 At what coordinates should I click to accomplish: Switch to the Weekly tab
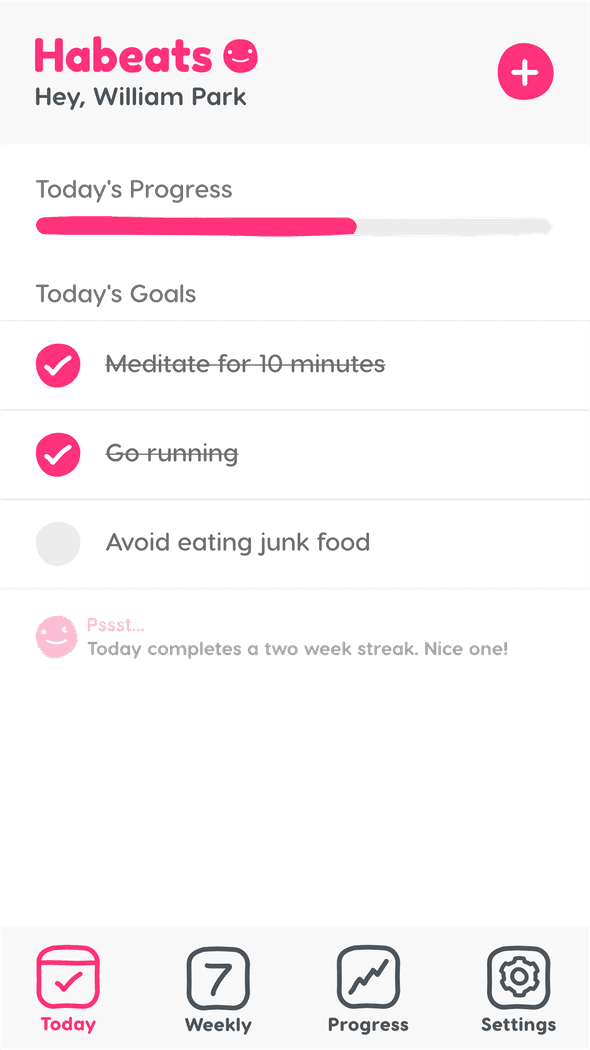pyautogui.click(x=218, y=988)
